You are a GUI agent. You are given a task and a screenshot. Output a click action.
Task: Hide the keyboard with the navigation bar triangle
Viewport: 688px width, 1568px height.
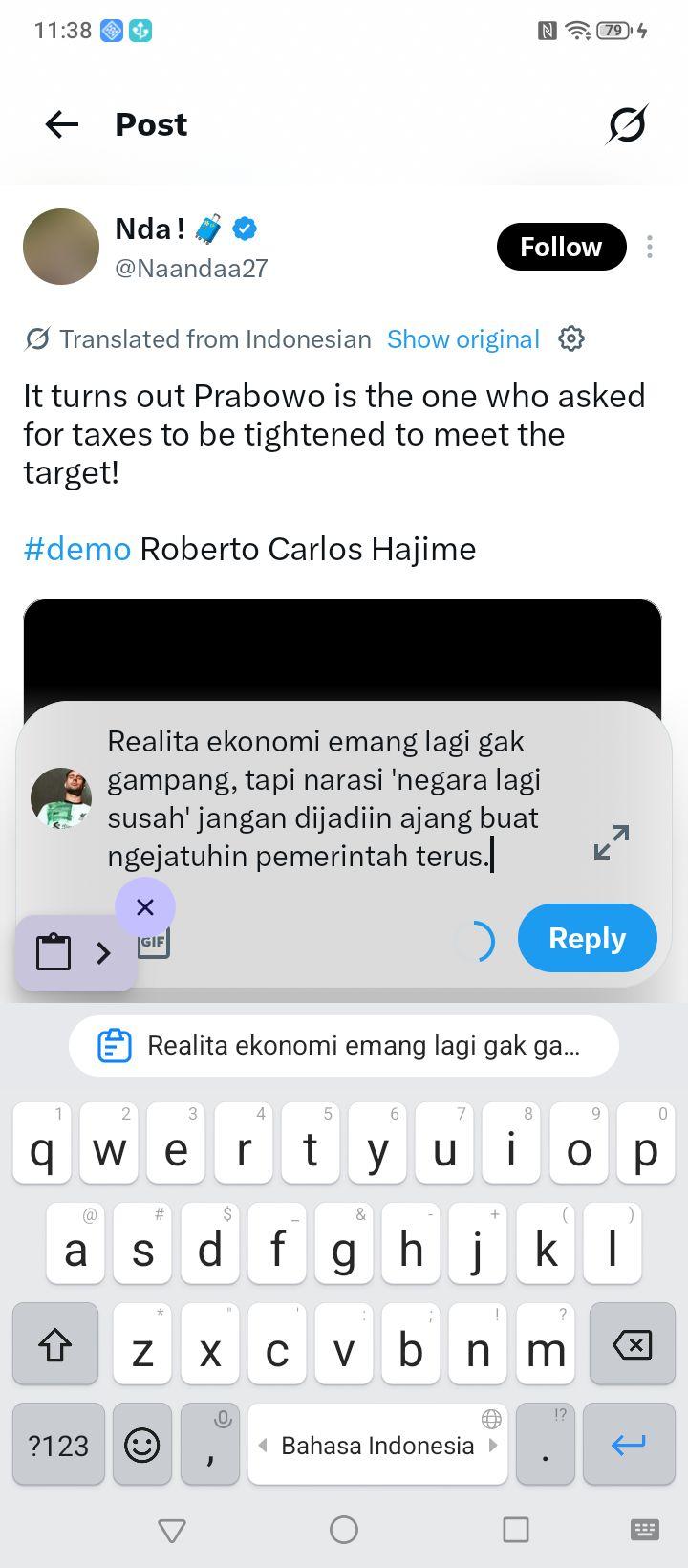[172, 1531]
